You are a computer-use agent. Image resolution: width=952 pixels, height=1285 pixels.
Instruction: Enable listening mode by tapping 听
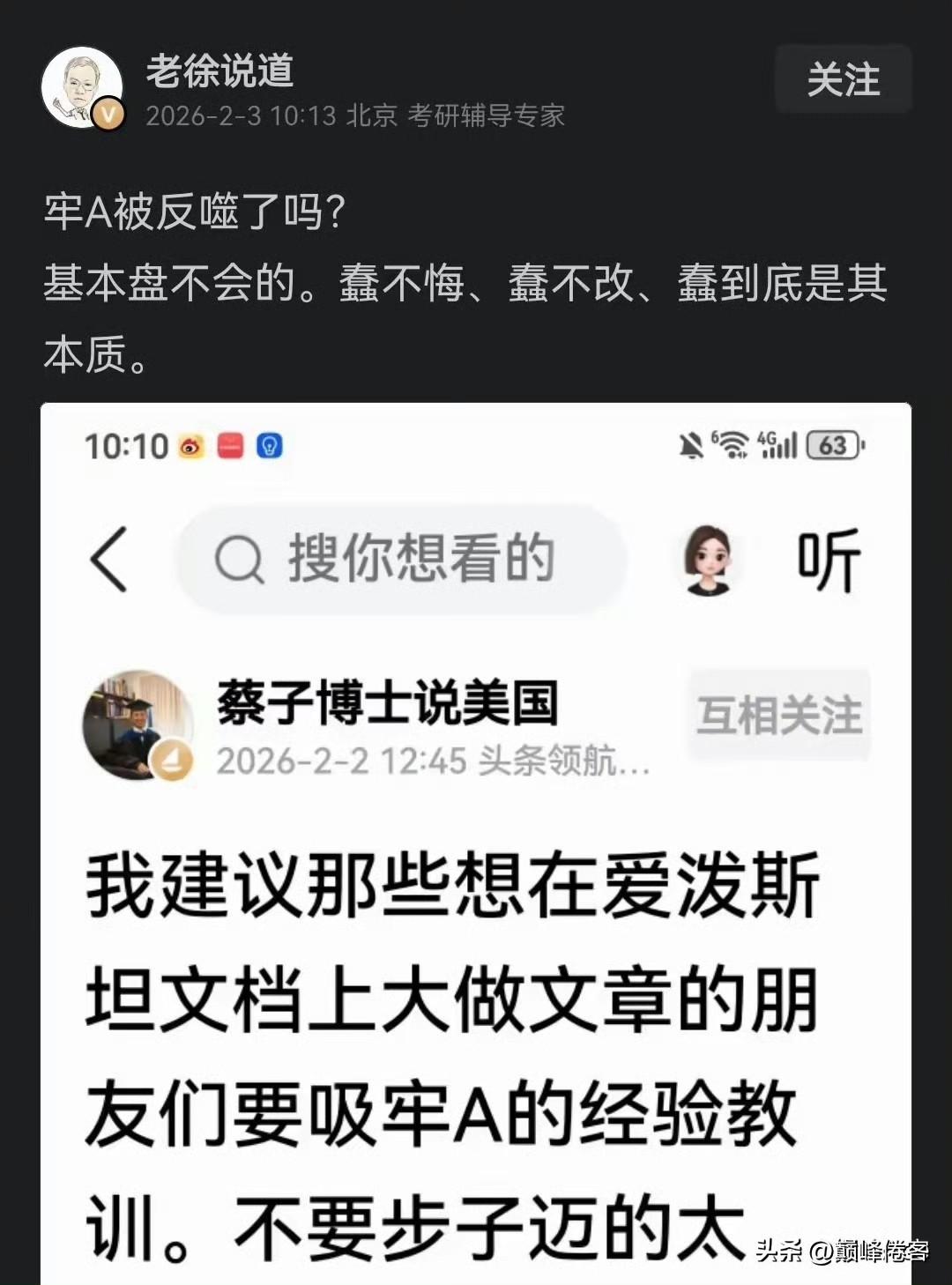(x=827, y=561)
